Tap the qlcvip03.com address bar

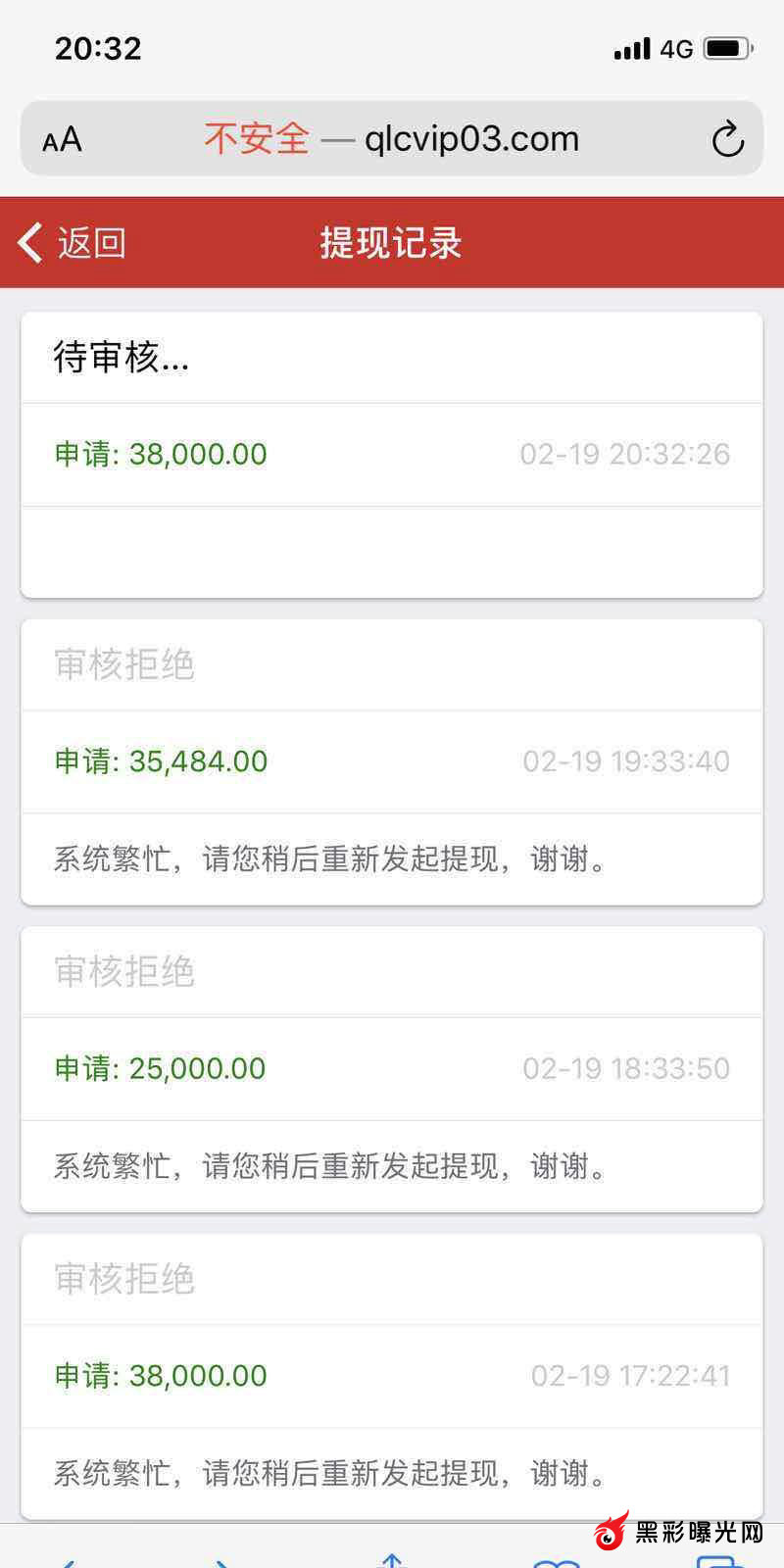pyautogui.click(x=392, y=139)
